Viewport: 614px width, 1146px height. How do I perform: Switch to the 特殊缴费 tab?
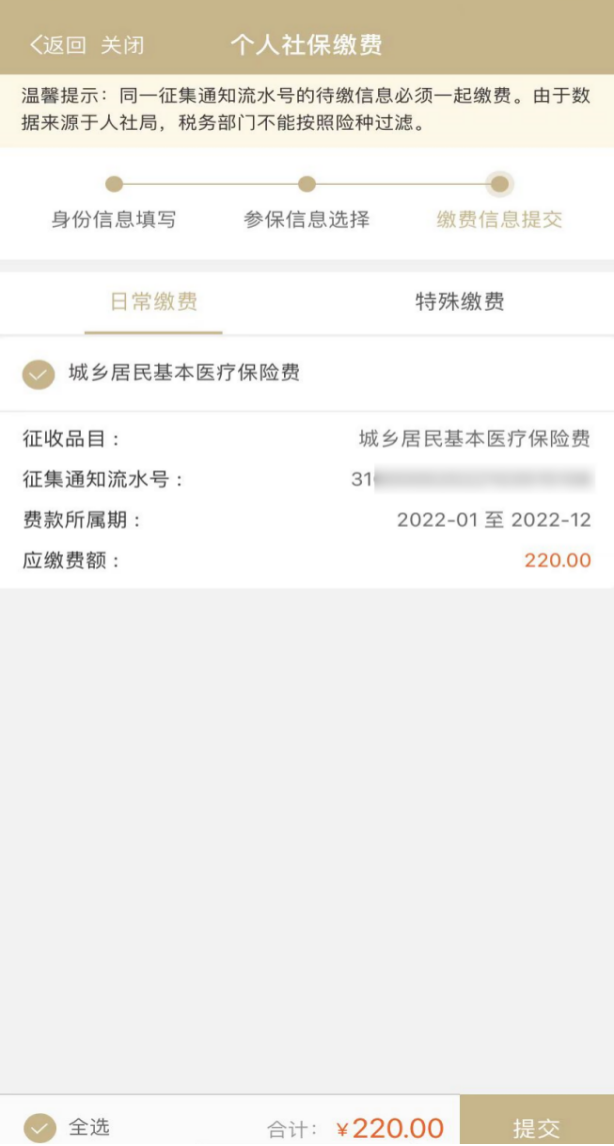point(459,302)
